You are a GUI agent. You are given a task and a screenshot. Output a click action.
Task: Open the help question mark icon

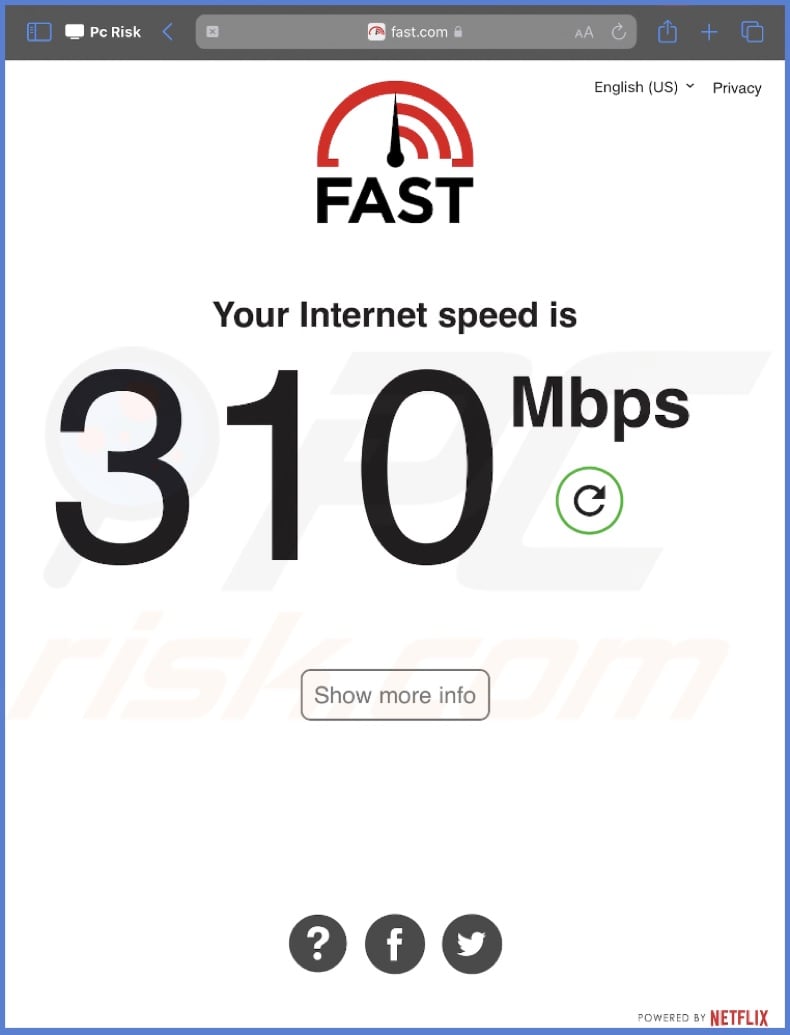(318, 943)
